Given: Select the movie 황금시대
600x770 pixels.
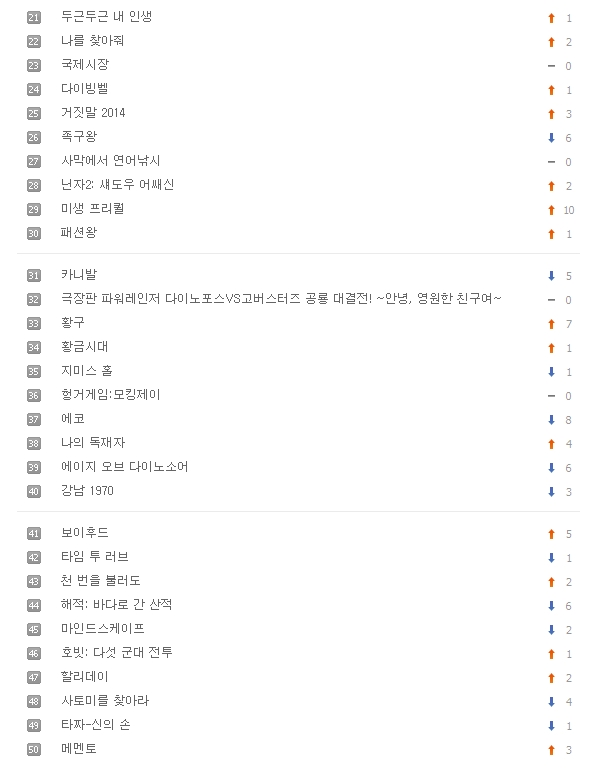Looking at the screenshot, I should (85, 347).
